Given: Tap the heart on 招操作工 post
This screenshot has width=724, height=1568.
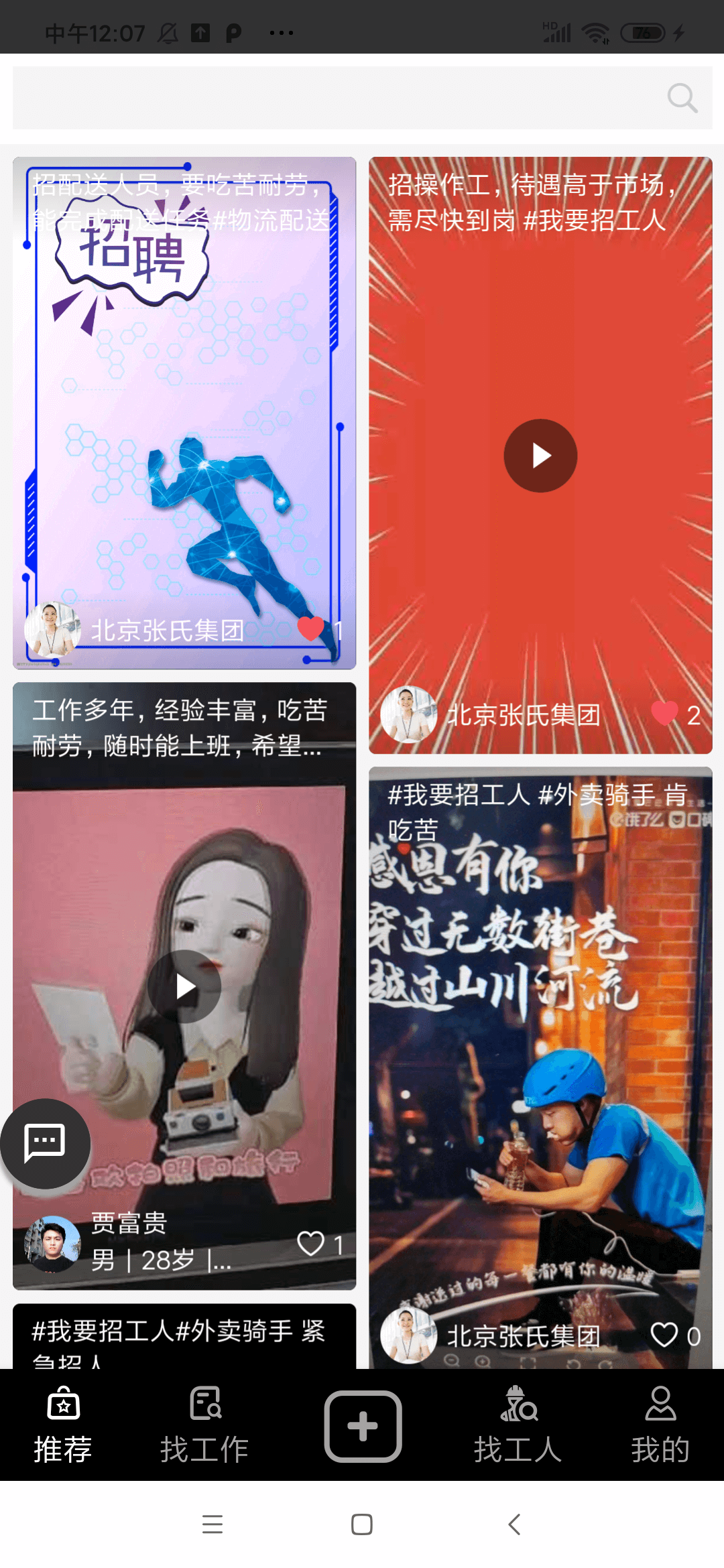Looking at the screenshot, I should pyautogui.click(x=665, y=714).
